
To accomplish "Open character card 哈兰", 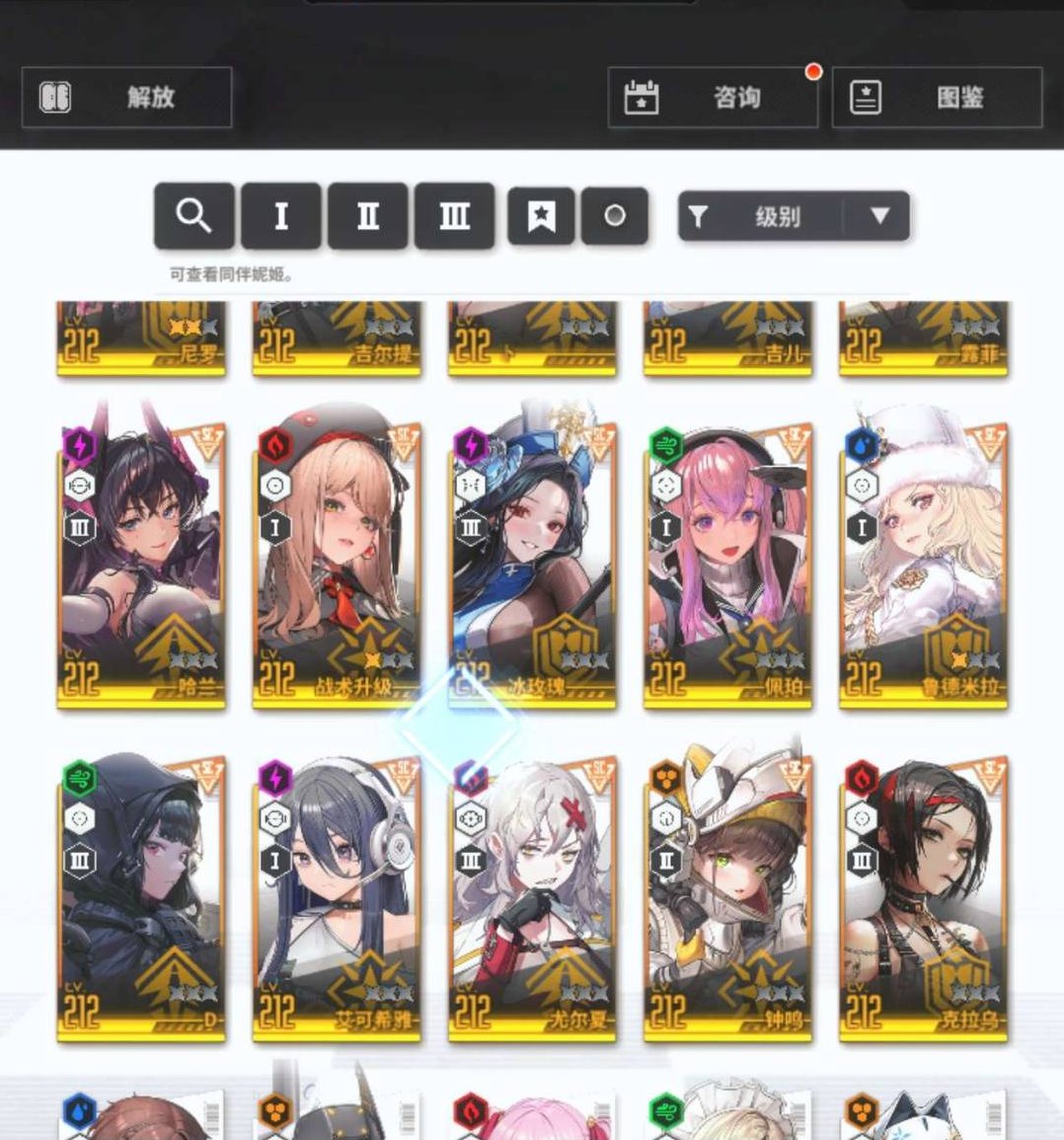I will coord(141,563).
